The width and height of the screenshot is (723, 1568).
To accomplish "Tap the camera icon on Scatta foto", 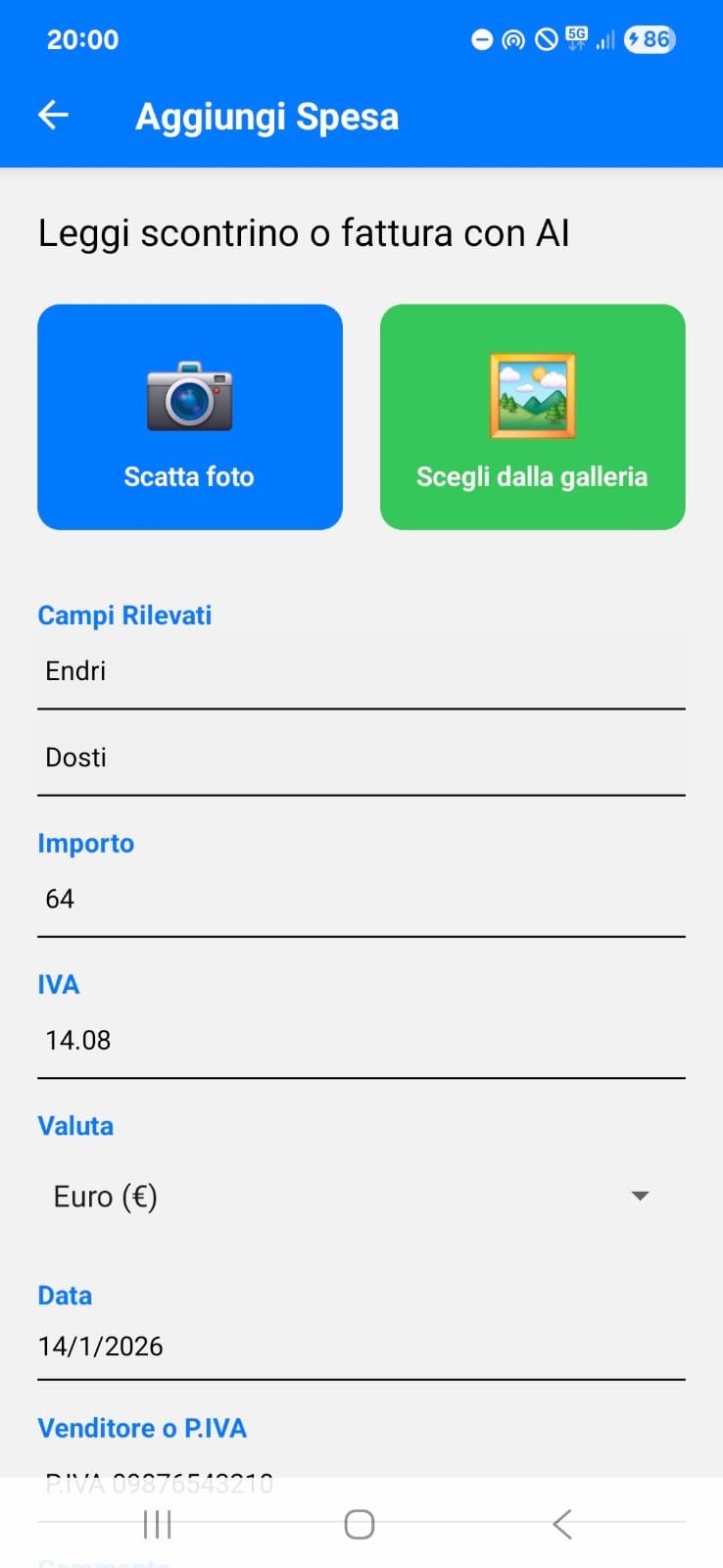I will 189,396.
